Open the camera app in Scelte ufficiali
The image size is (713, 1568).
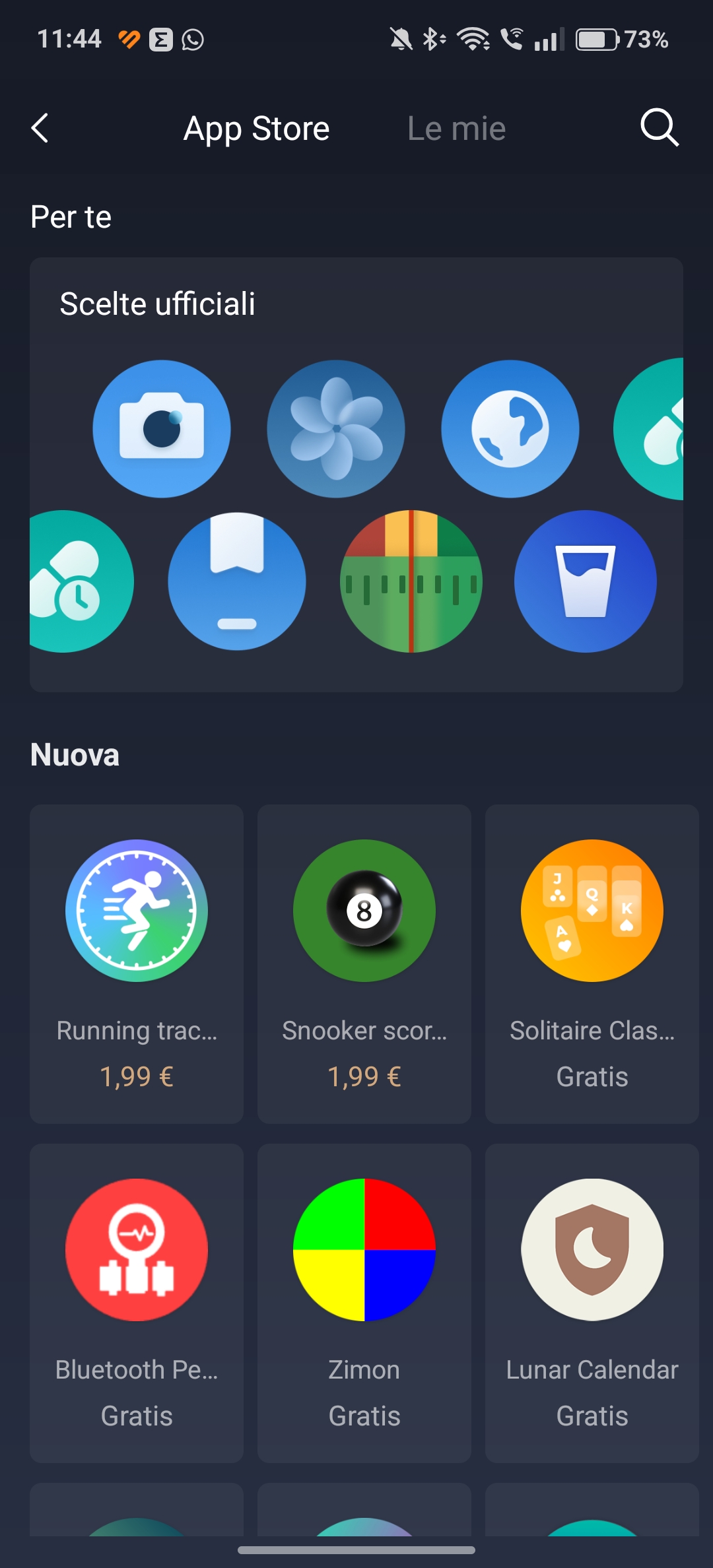click(162, 429)
